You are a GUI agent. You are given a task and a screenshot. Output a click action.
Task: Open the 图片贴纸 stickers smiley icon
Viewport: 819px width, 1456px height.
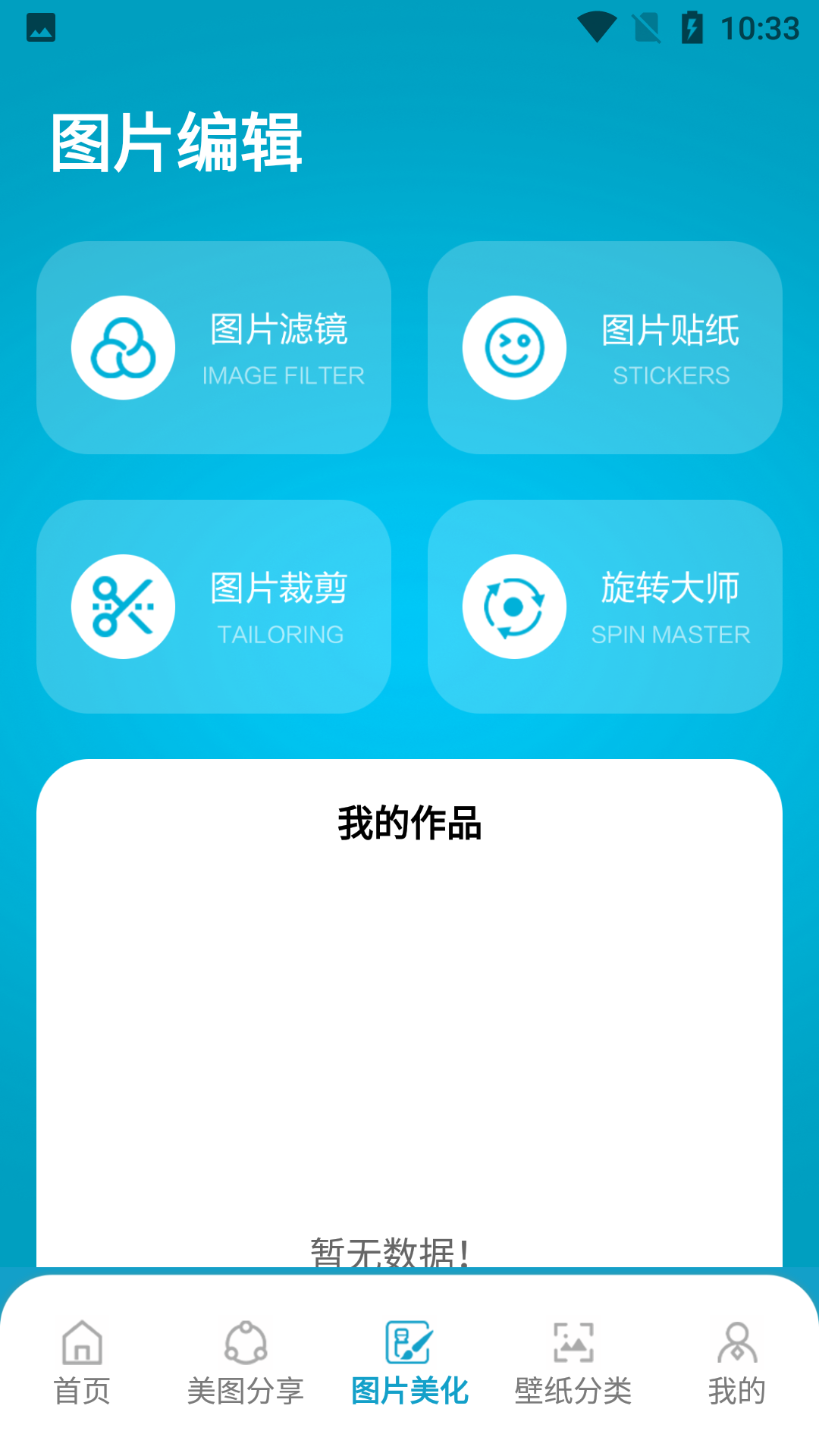coord(514,347)
